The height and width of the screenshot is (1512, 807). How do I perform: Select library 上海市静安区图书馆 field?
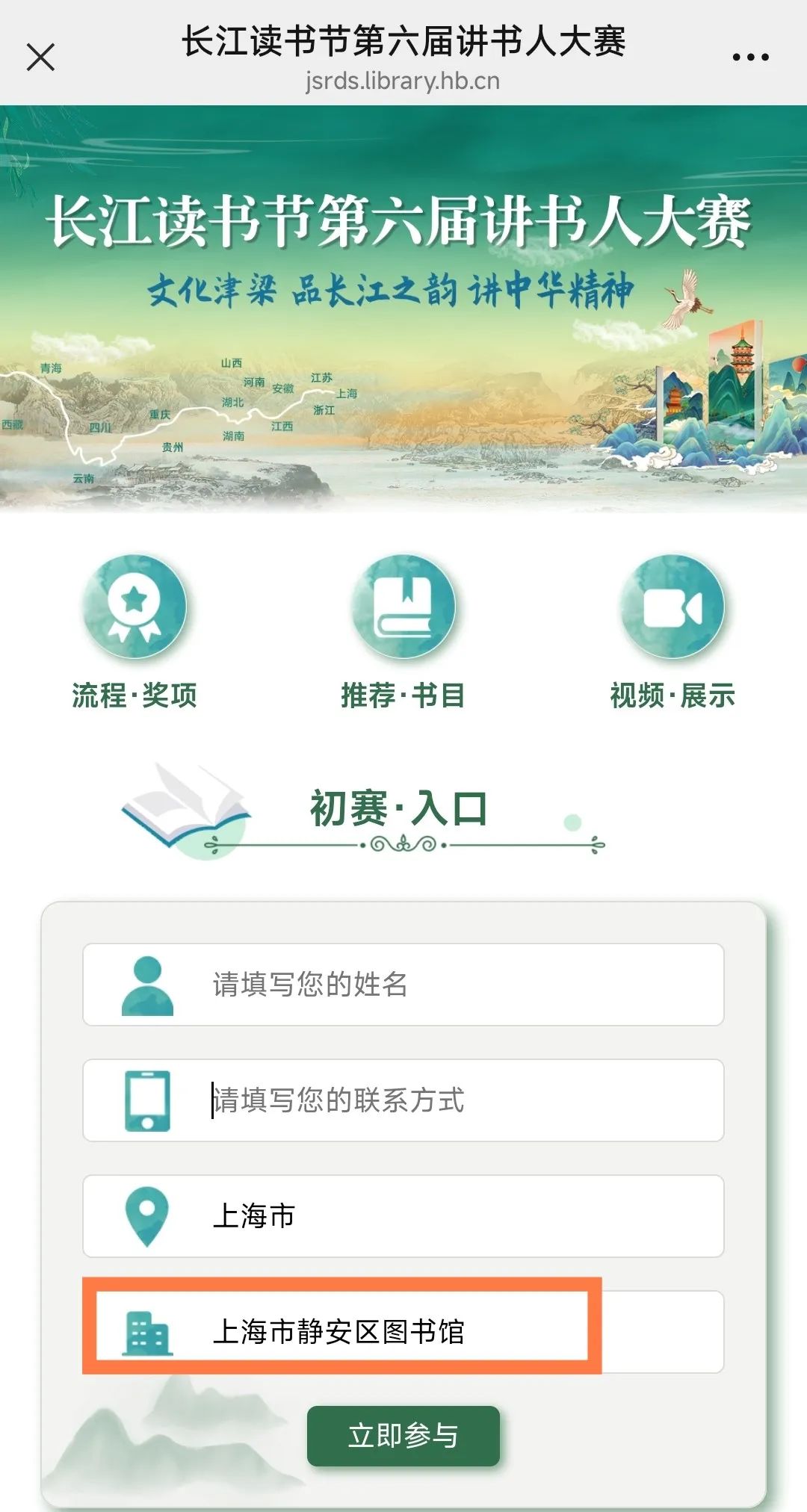pyautogui.click(x=403, y=1331)
